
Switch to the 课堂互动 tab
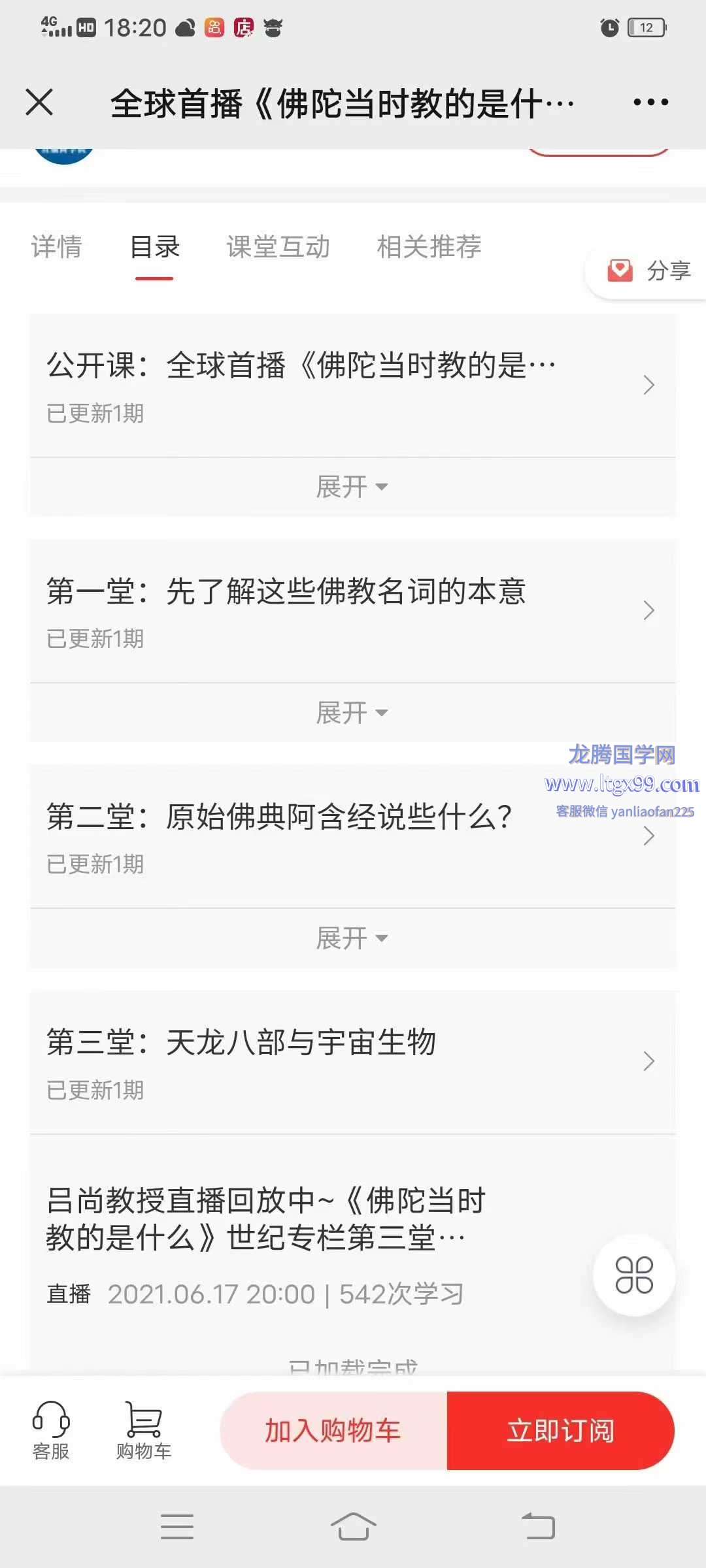[x=278, y=247]
